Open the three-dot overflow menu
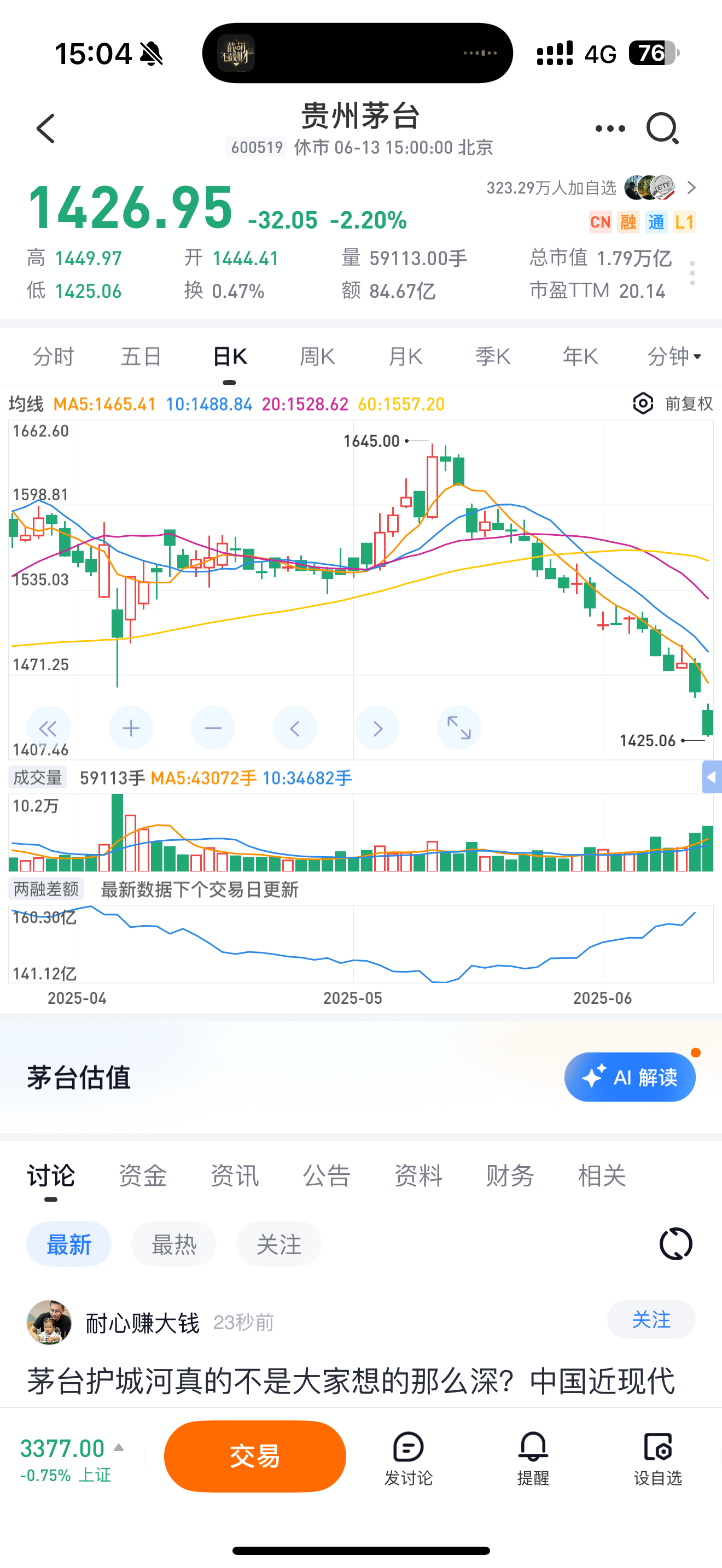Screen dimensions: 722x1568 [609, 128]
